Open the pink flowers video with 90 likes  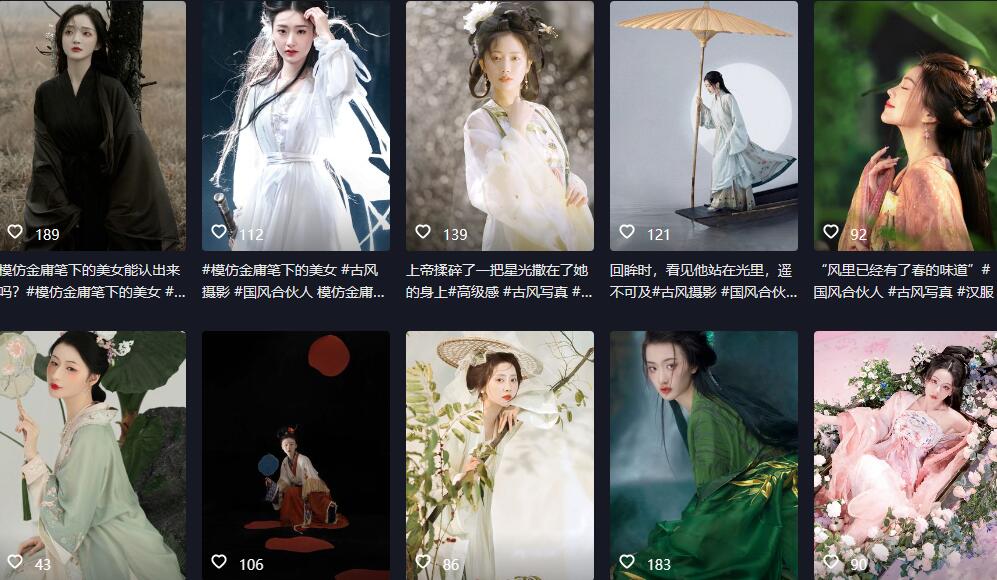pyautogui.click(x=905, y=455)
